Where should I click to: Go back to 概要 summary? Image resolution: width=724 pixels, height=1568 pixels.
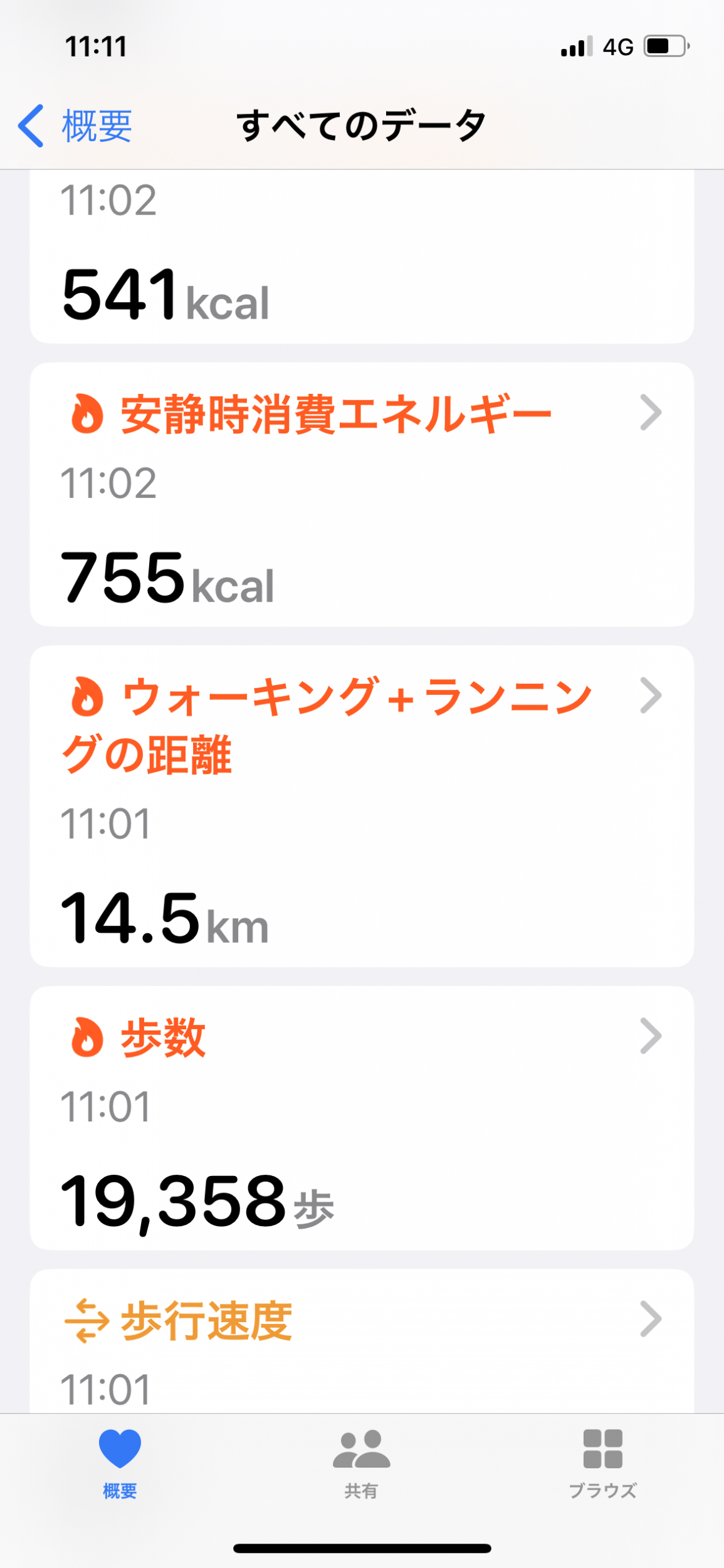coord(75,126)
